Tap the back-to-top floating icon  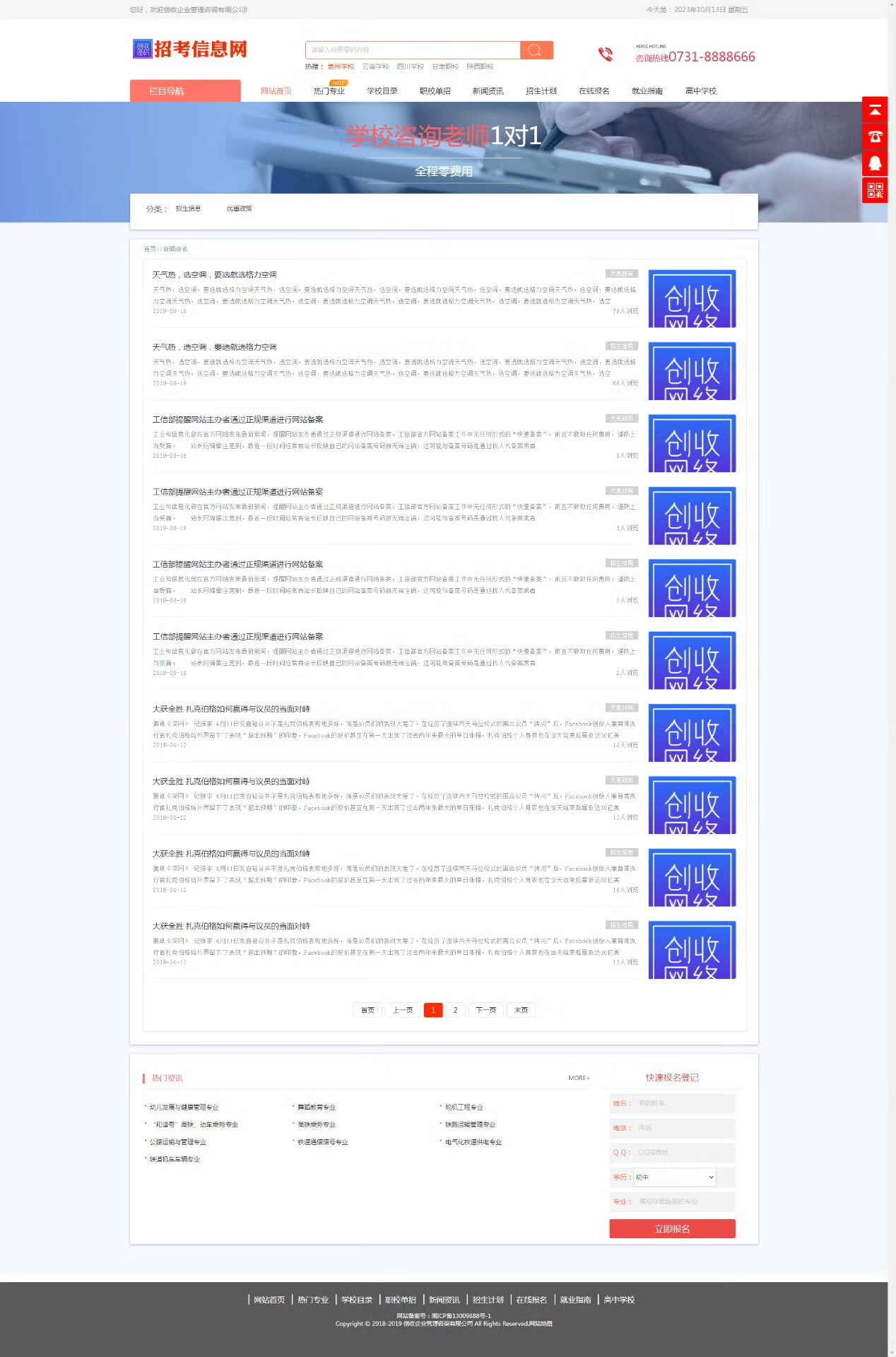[875, 110]
